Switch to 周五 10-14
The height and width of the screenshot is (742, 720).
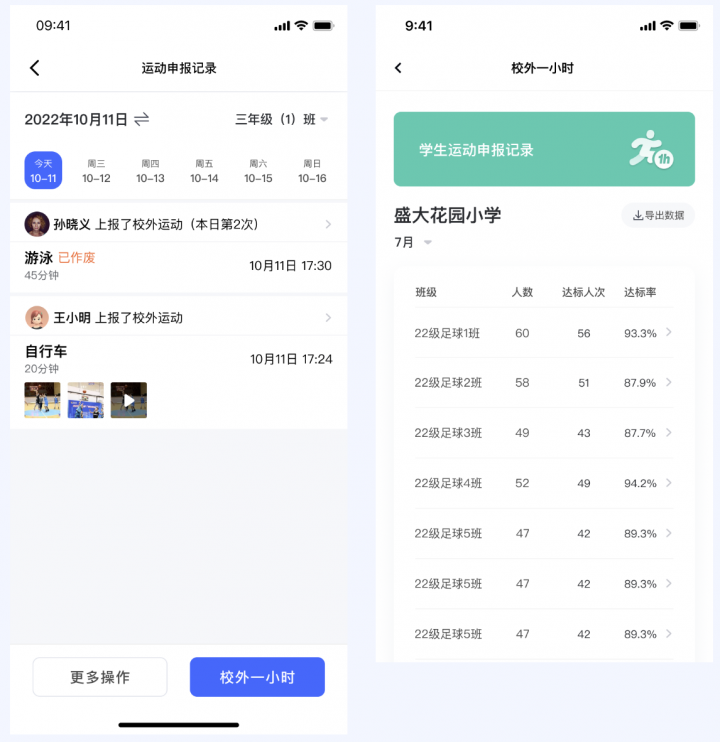204,171
